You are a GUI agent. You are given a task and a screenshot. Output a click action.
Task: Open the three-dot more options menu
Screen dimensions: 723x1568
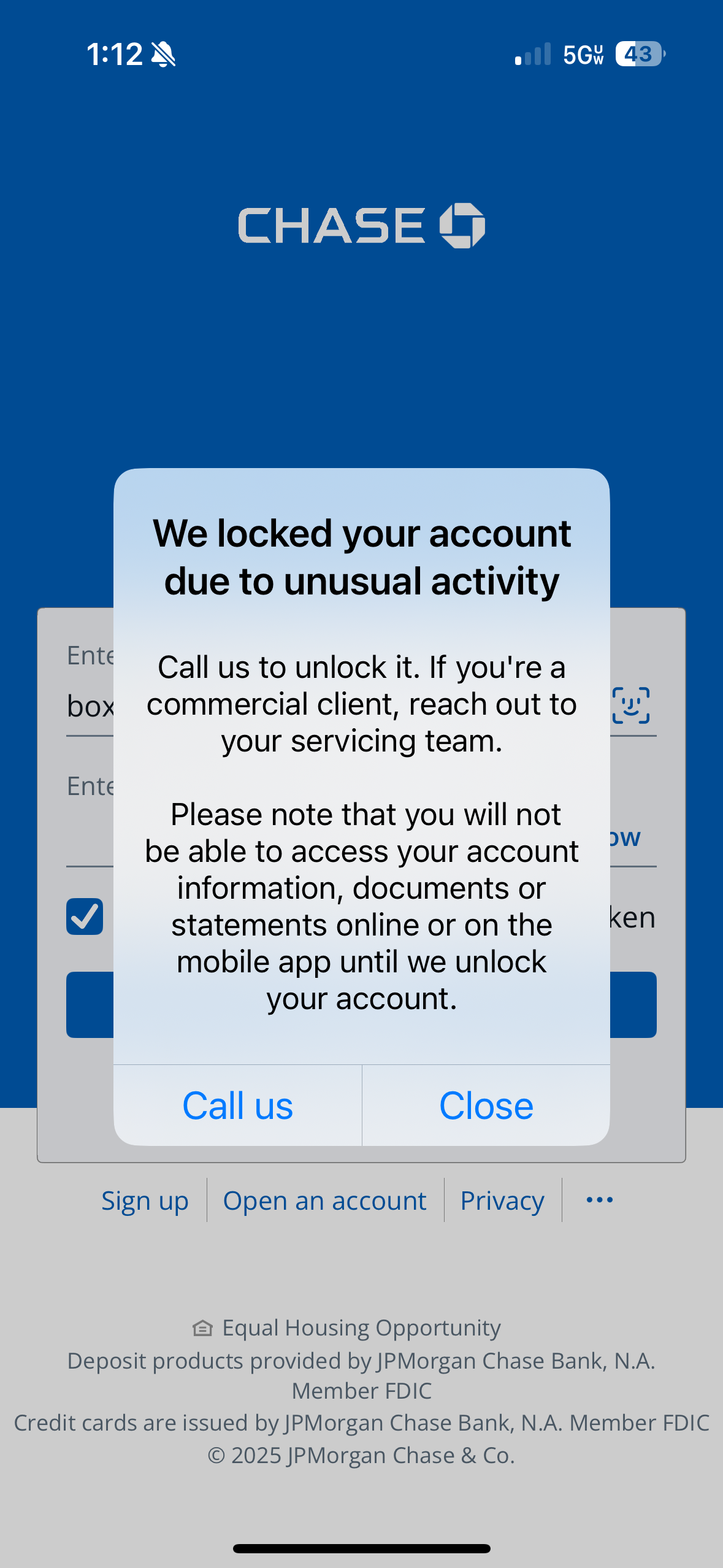[599, 1200]
